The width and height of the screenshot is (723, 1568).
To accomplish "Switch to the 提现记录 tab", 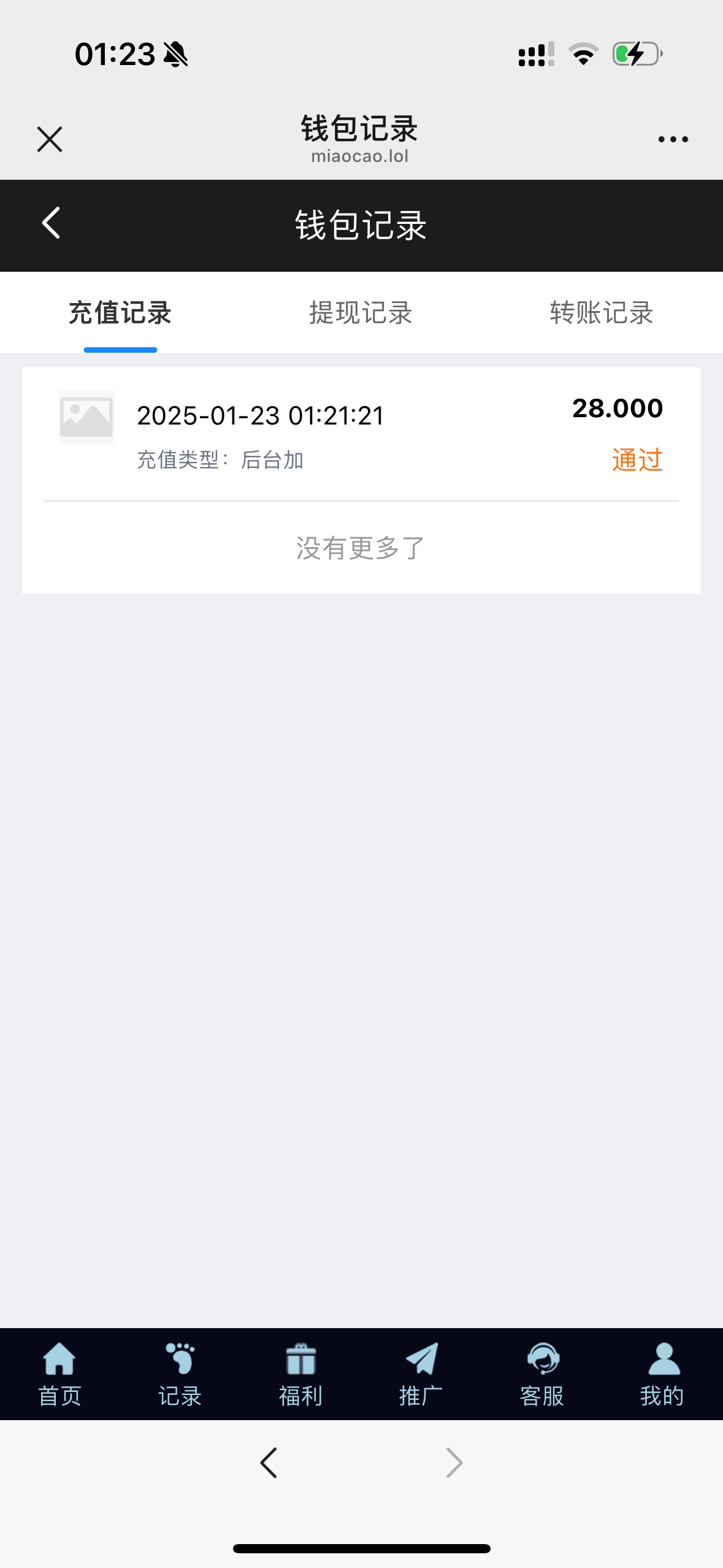I will [x=361, y=313].
